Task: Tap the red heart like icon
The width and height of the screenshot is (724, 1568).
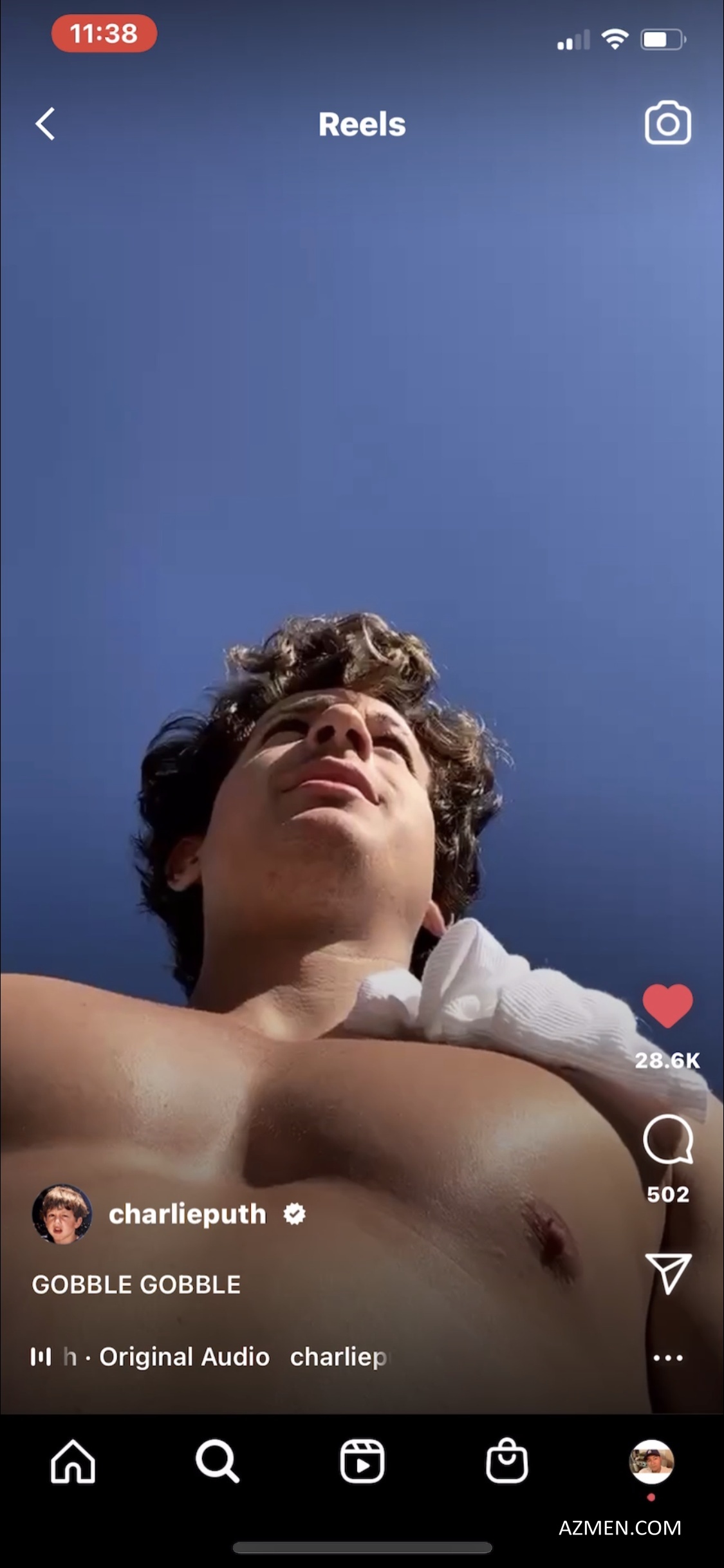Action: (667, 1005)
